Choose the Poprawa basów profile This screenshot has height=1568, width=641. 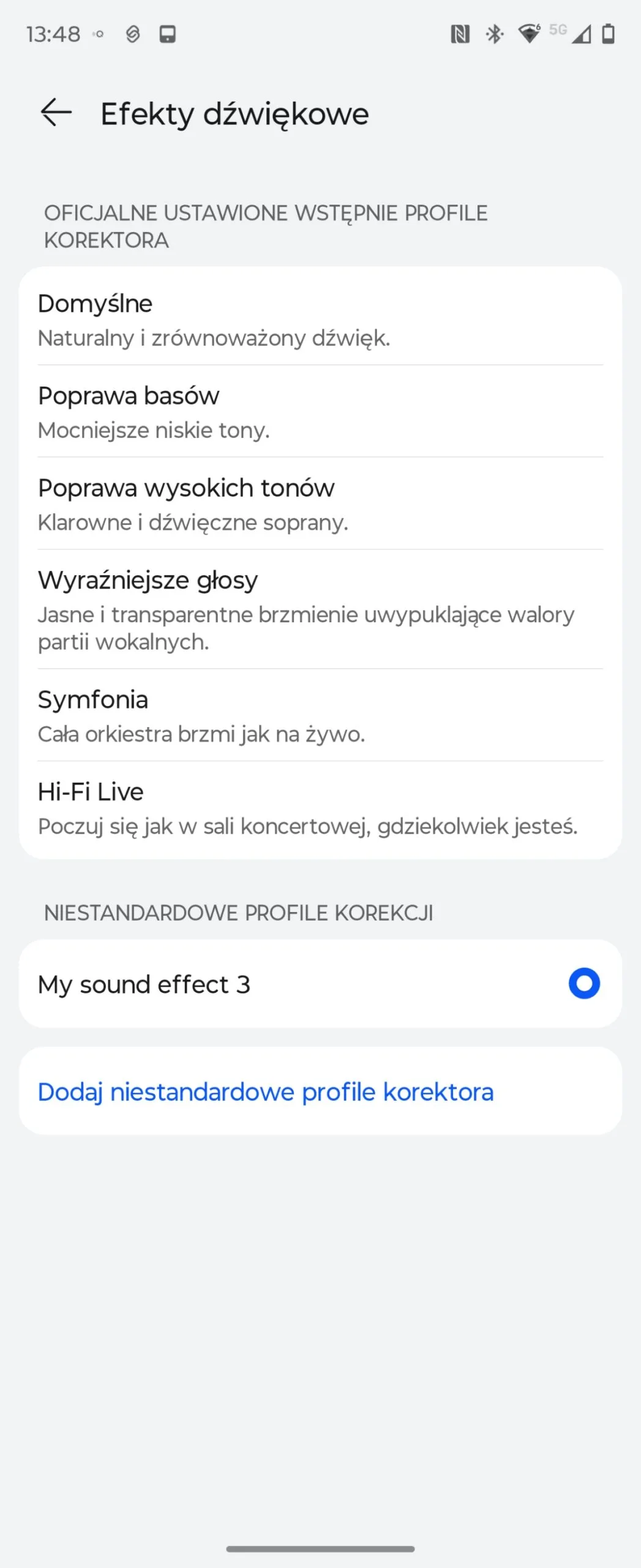[x=320, y=412]
